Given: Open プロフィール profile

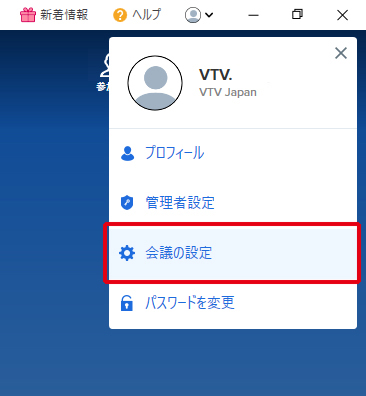Looking at the screenshot, I should 233,153.
